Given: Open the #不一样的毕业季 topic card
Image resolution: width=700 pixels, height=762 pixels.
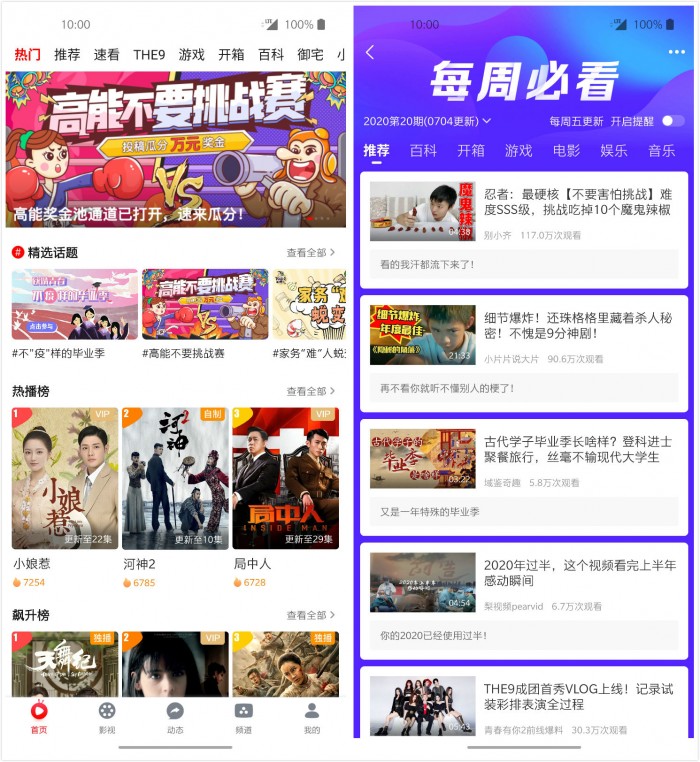Looking at the screenshot, I should (75, 305).
